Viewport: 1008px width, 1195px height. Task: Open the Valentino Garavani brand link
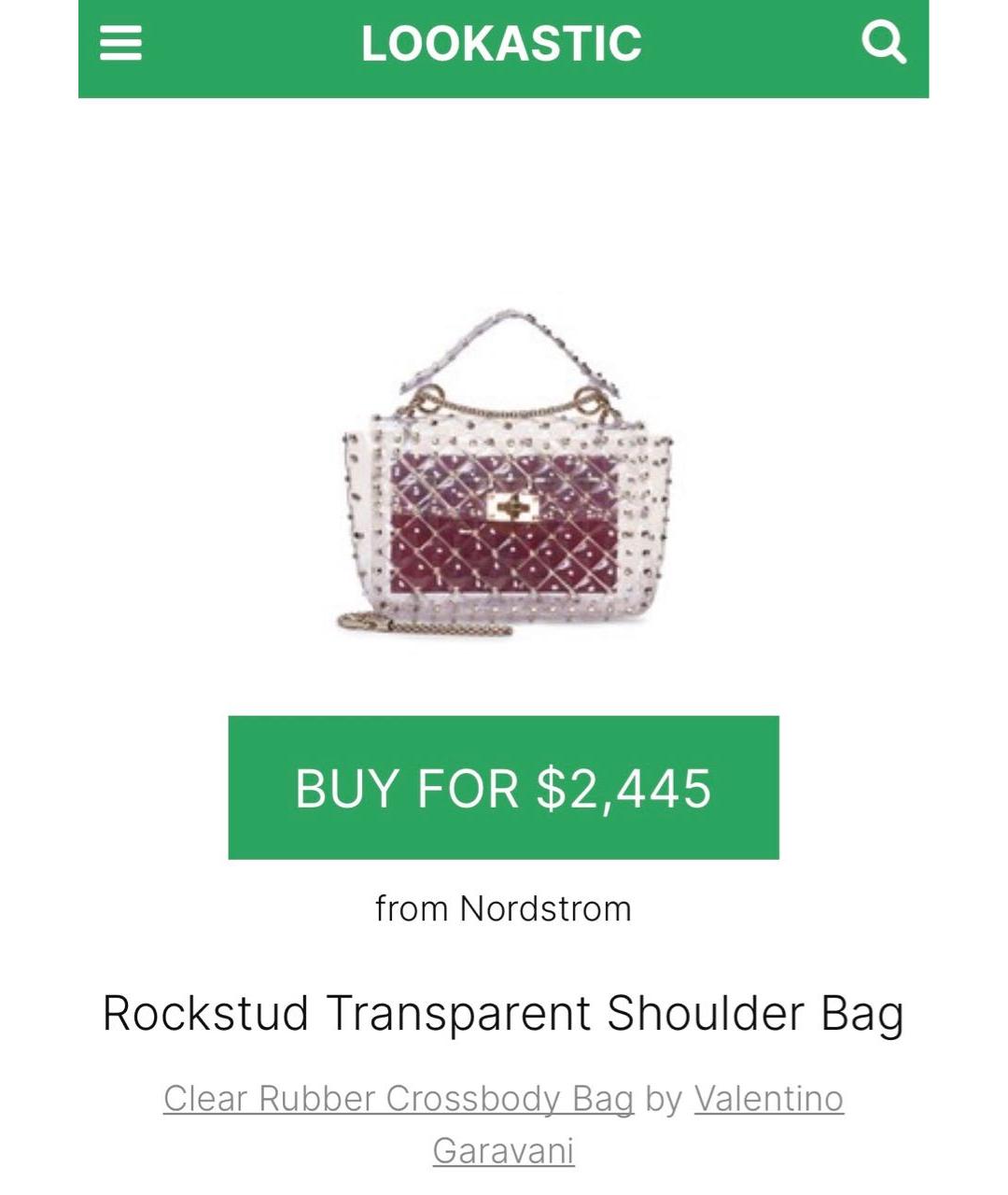(768, 1100)
